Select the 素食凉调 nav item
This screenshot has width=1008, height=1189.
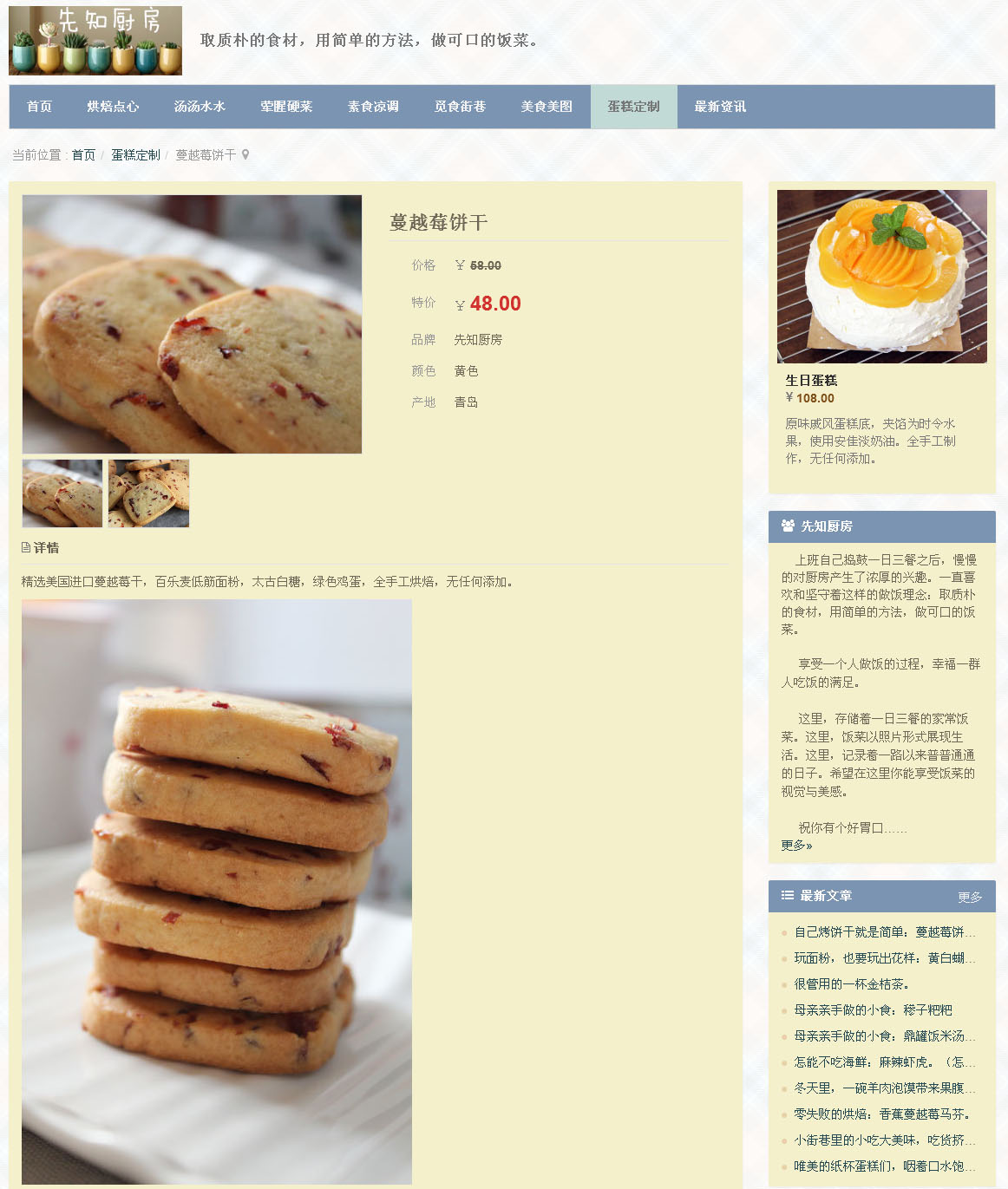click(373, 107)
